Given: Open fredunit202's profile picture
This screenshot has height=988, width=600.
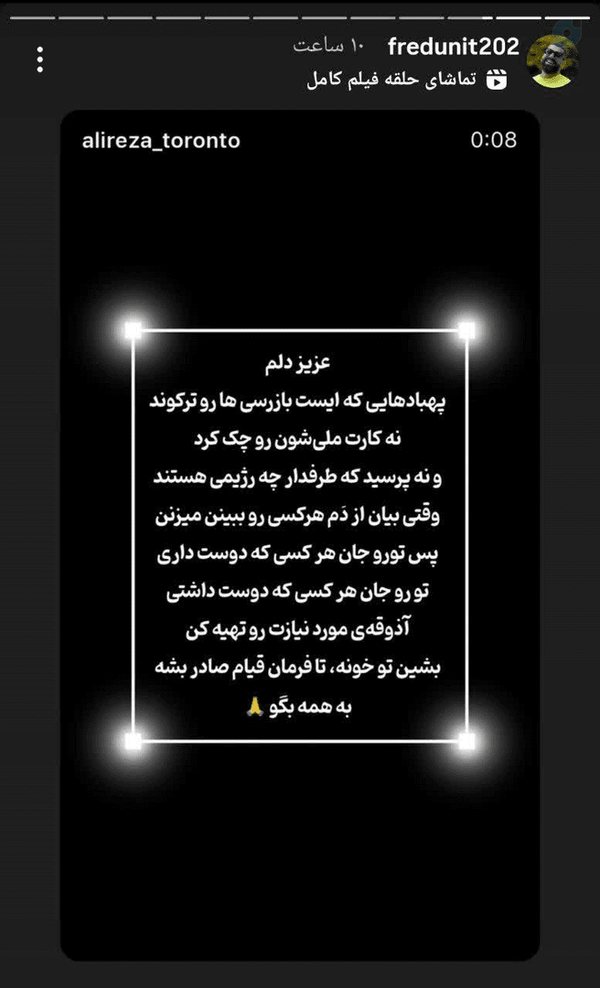Looking at the screenshot, I should click(552, 61).
